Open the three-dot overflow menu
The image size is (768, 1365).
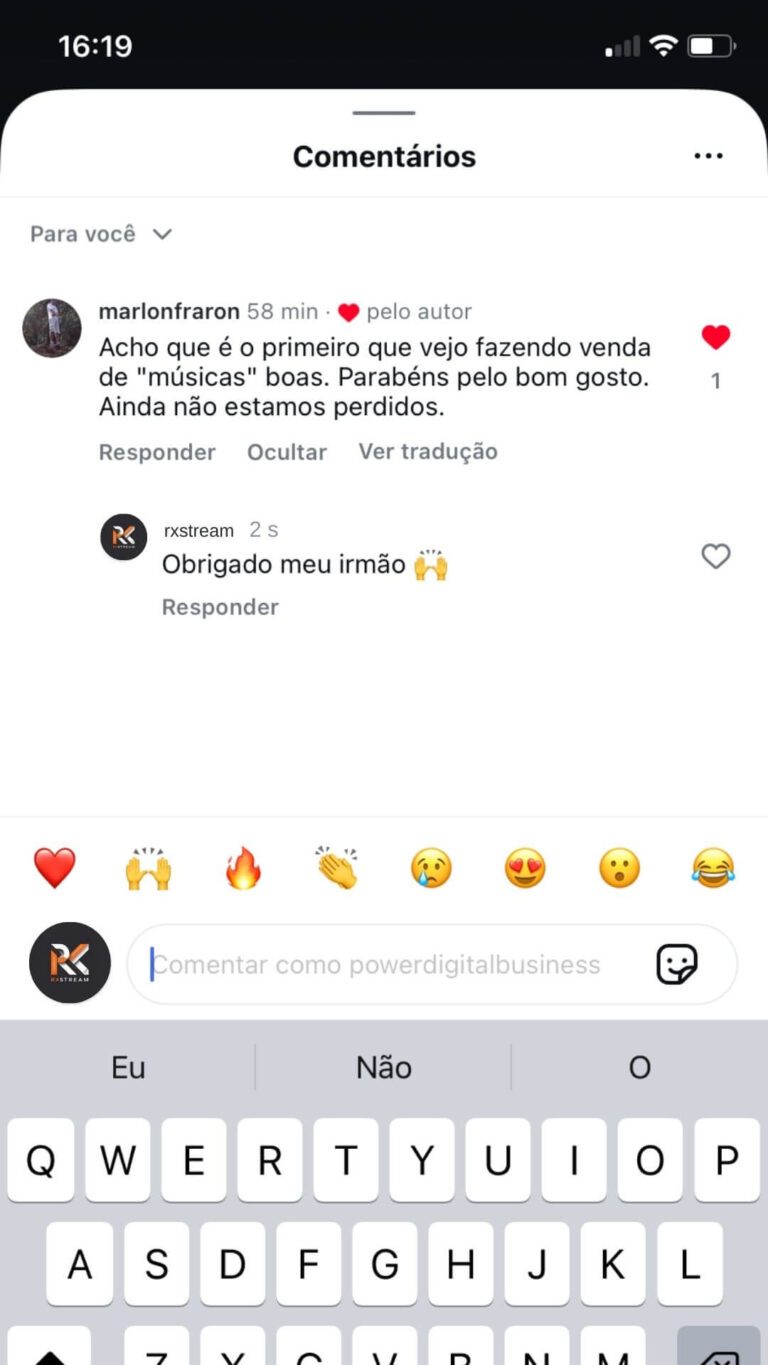(708, 156)
